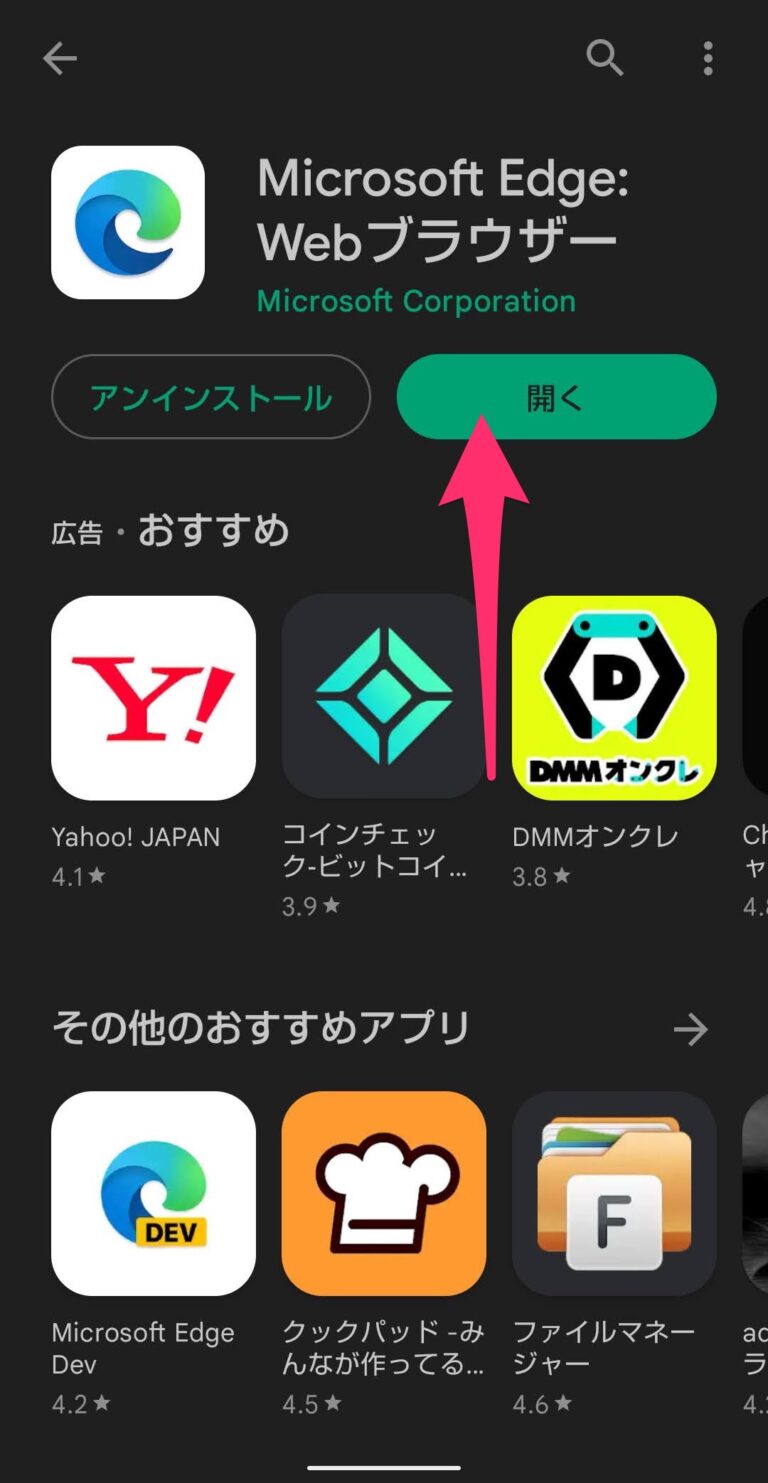This screenshot has width=768, height=1483.
Task: Open the その他のおすすめアプリ arrow
Action: (692, 1027)
